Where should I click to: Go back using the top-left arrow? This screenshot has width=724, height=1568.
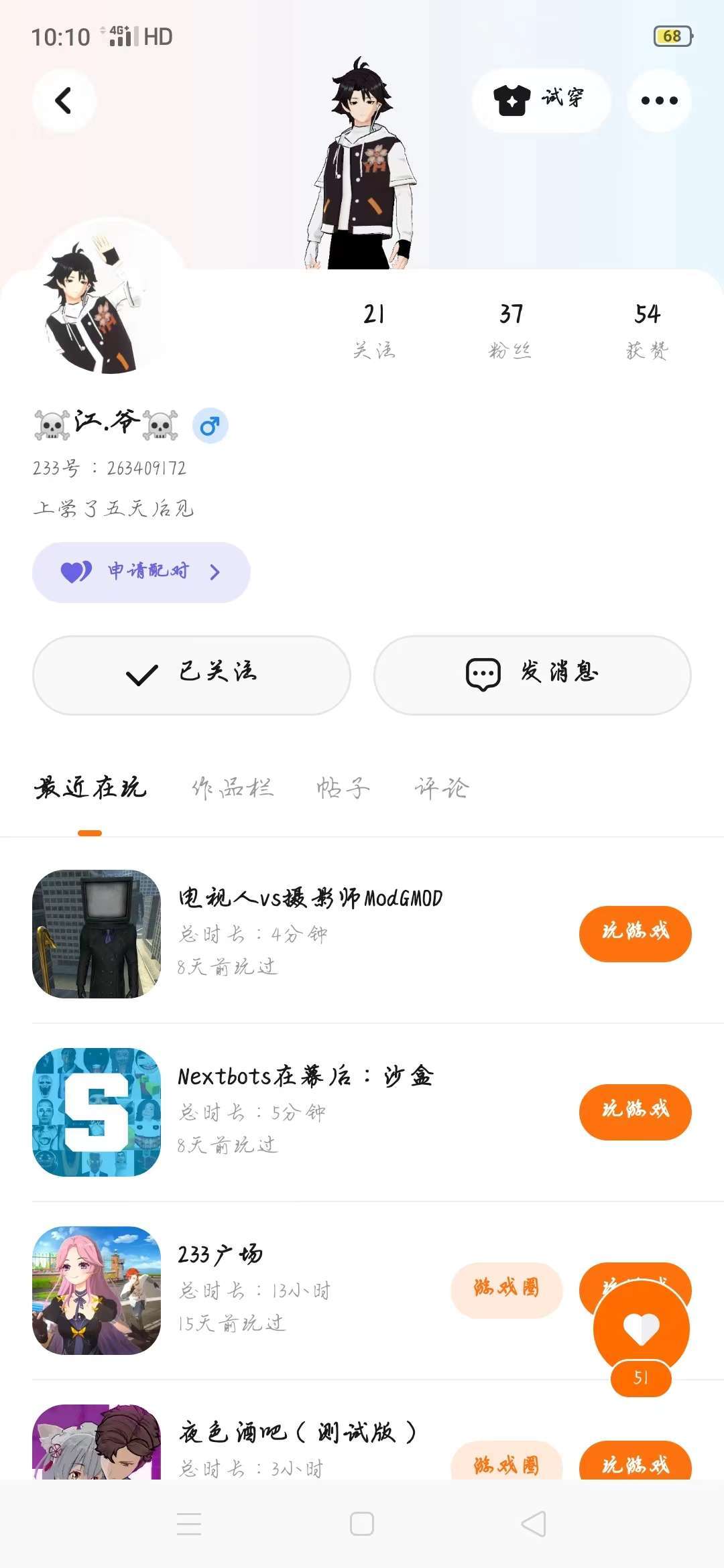(64, 101)
